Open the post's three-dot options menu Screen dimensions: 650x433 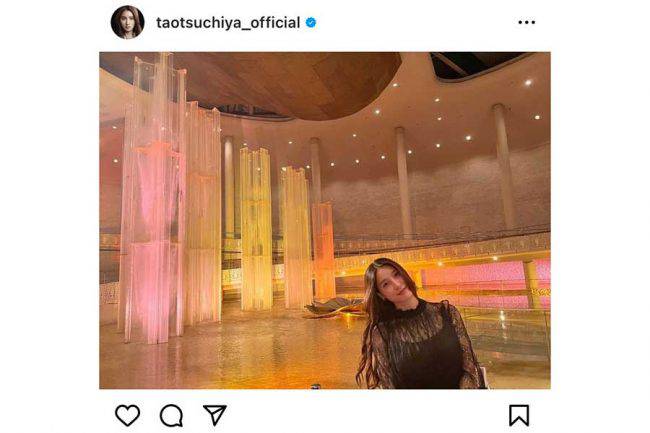tap(527, 22)
